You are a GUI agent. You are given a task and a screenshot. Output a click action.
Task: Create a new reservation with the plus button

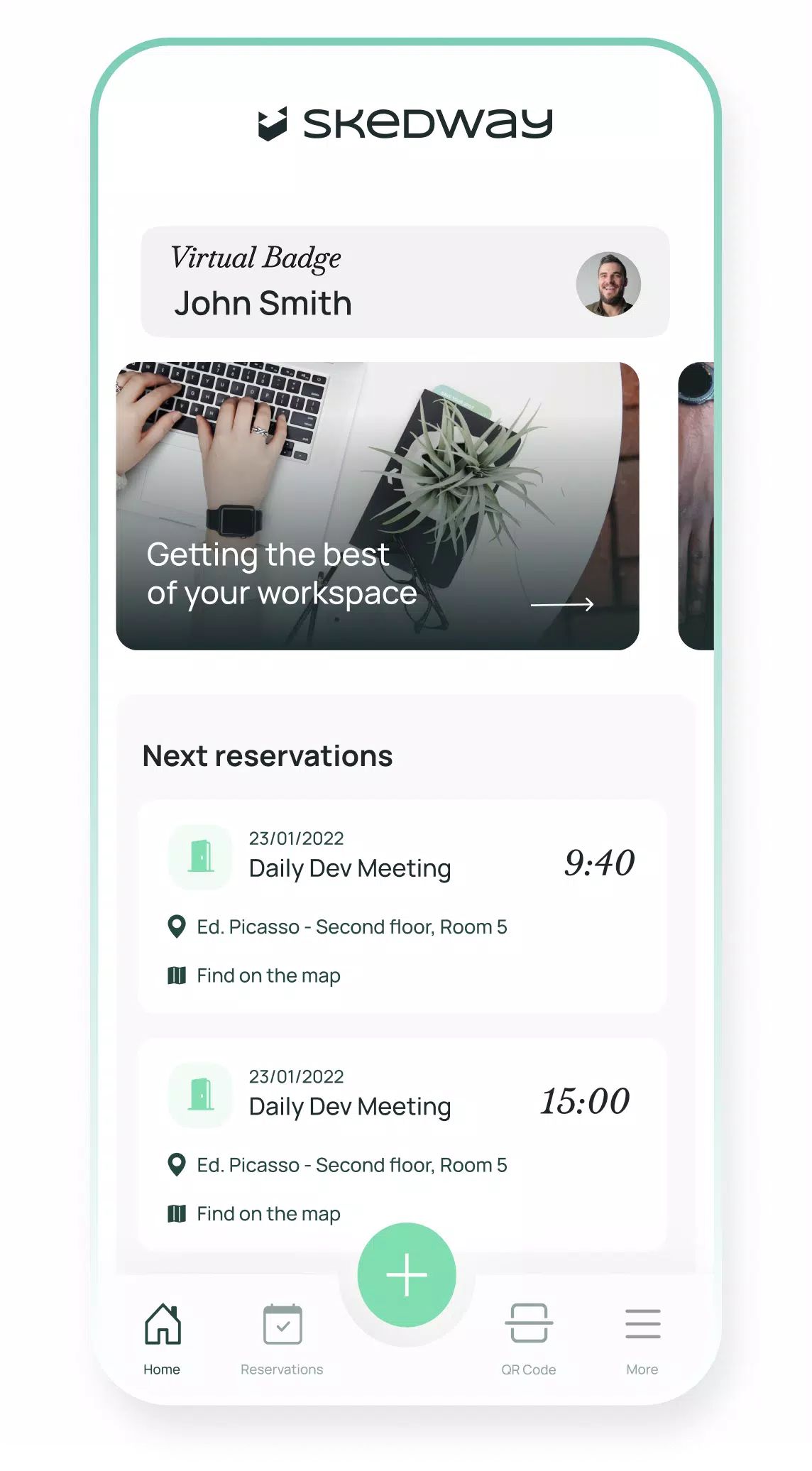406,1274
